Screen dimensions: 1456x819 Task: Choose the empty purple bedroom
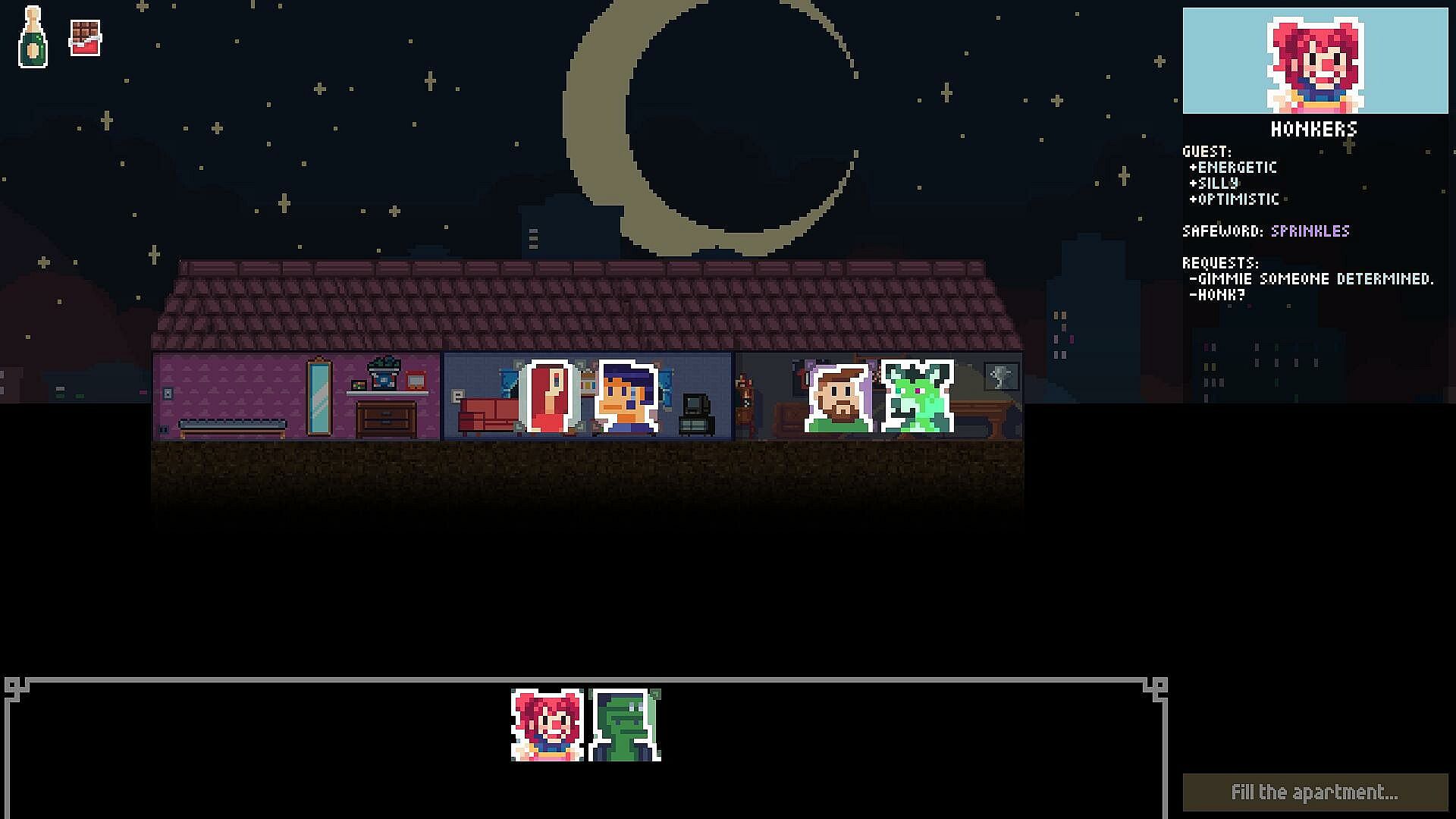pos(296,396)
